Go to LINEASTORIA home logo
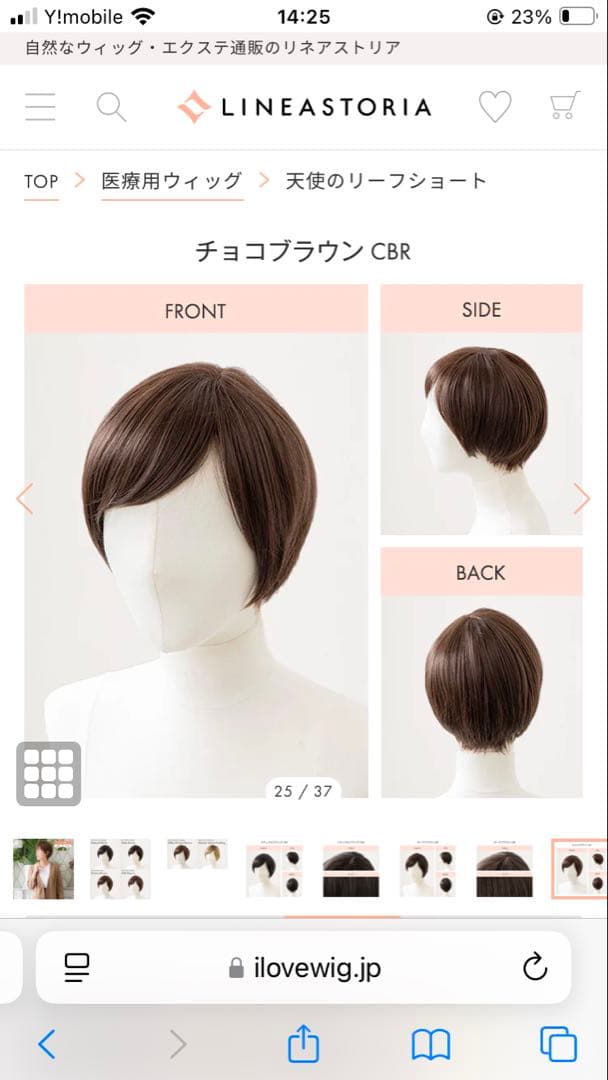608x1080 pixels. tap(304, 106)
